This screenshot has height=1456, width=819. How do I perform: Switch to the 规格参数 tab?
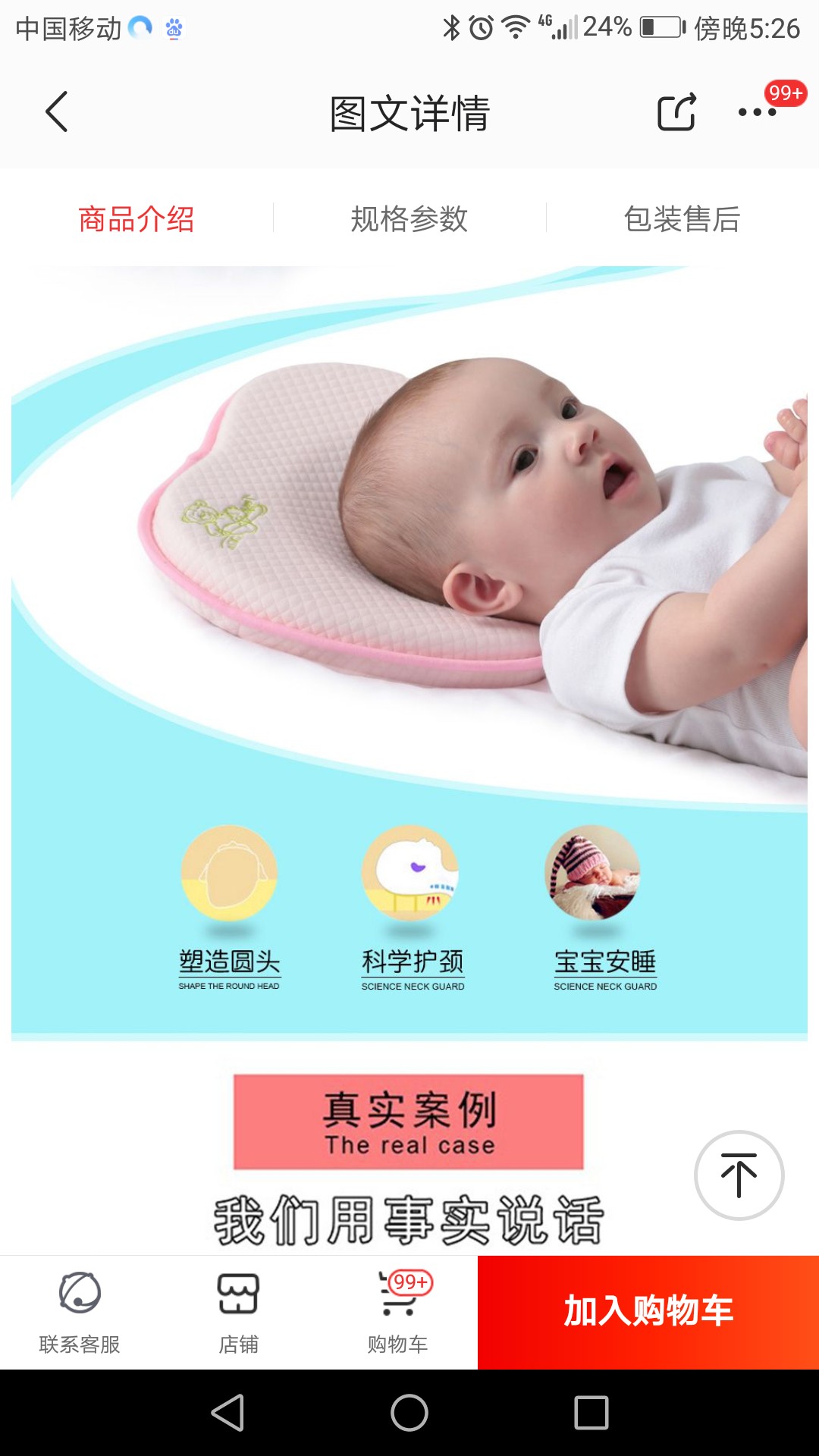tap(409, 219)
